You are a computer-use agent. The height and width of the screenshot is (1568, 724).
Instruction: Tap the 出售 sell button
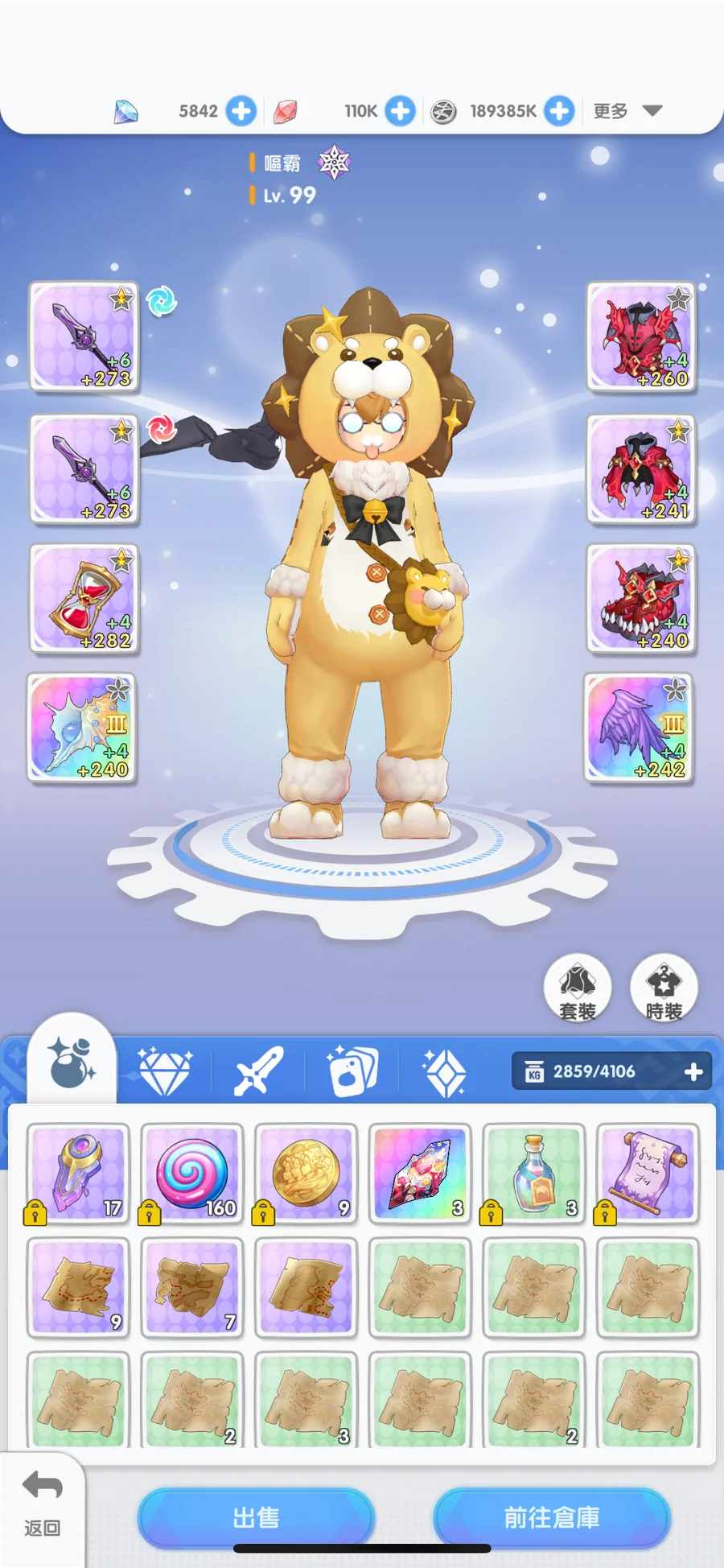click(x=256, y=1517)
